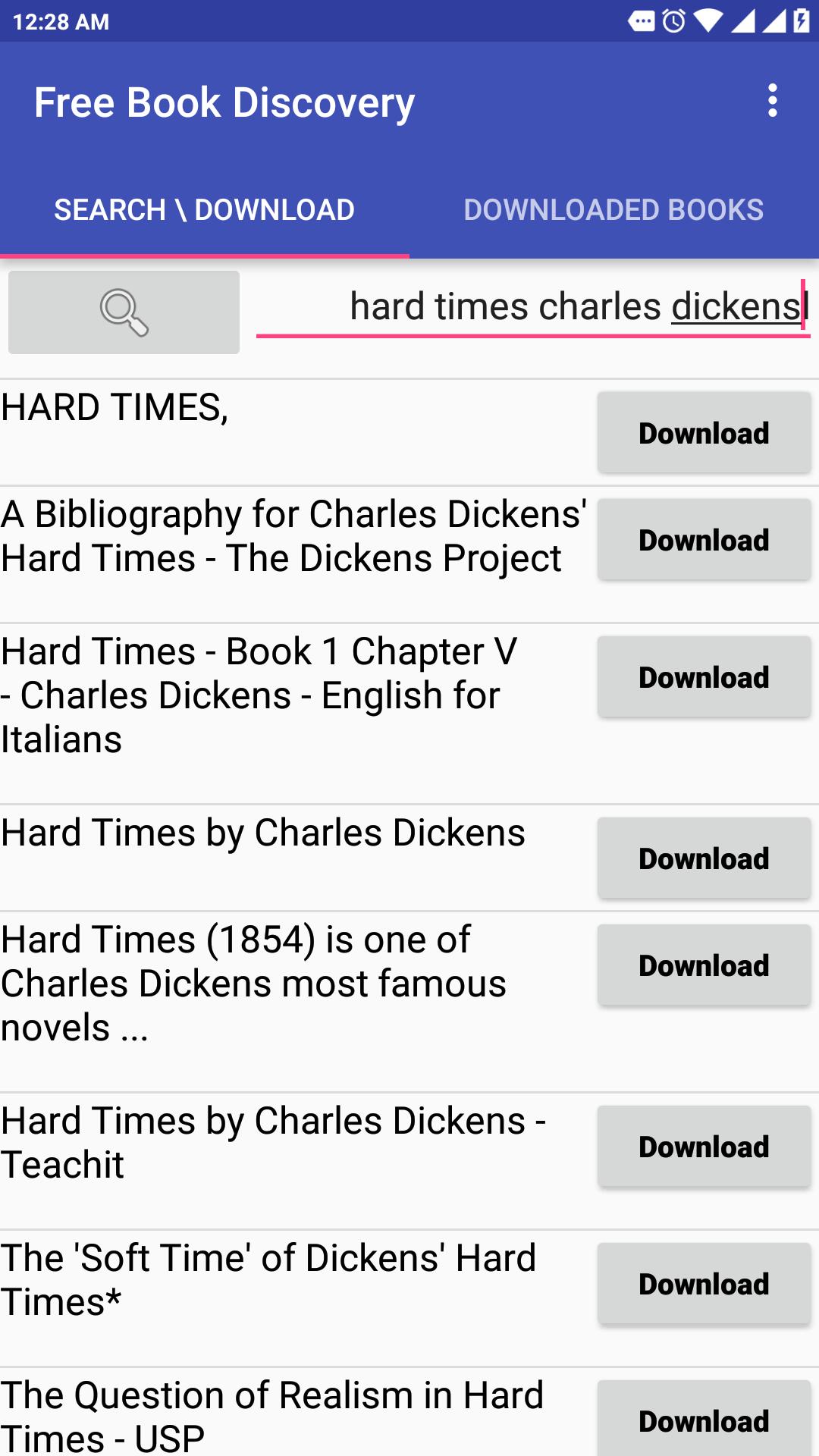Tap the magnifying glass search button
819x1456 pixels.
(124, 312)
